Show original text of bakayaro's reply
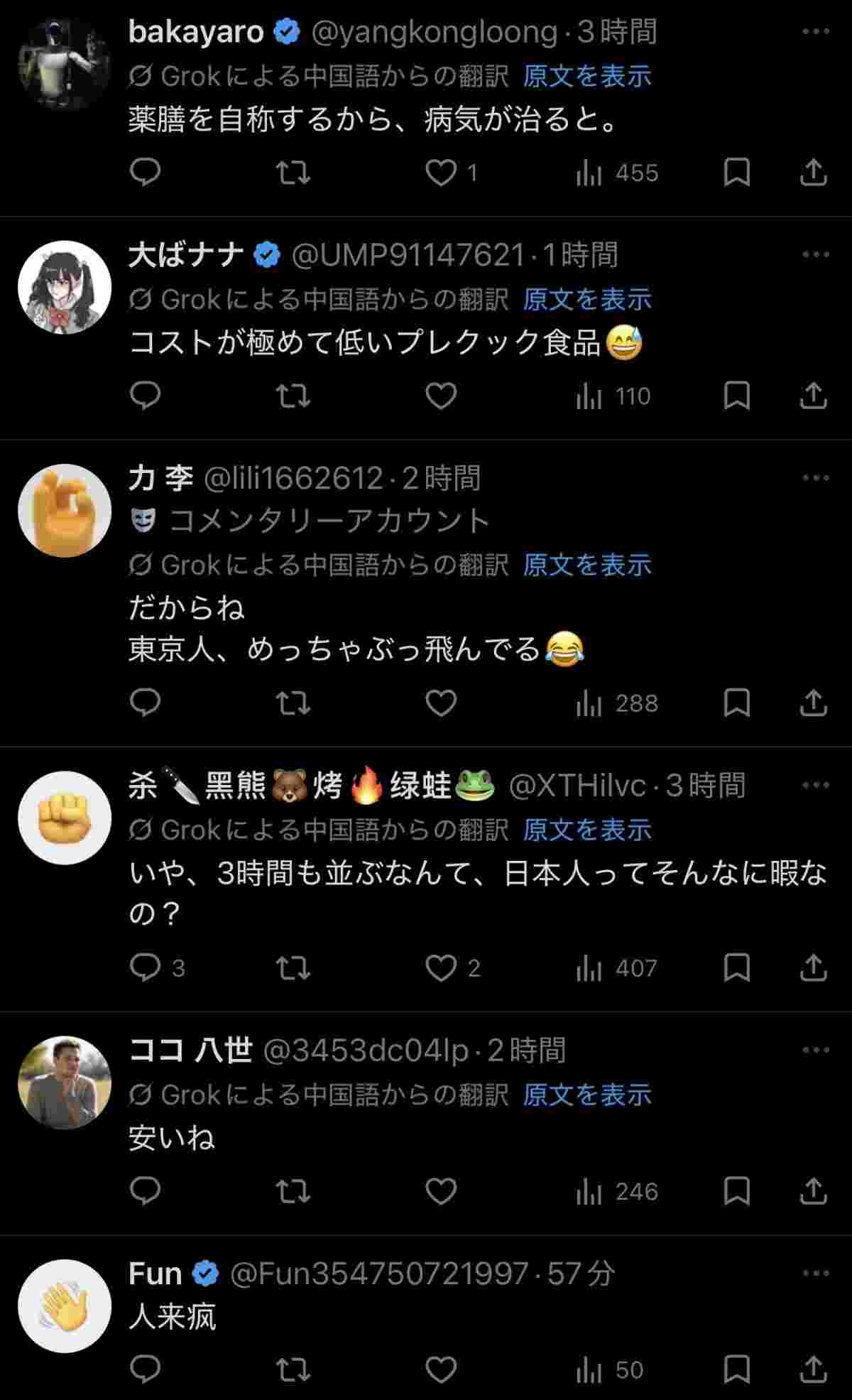The image size is (852, 1400). click(586, 76)
